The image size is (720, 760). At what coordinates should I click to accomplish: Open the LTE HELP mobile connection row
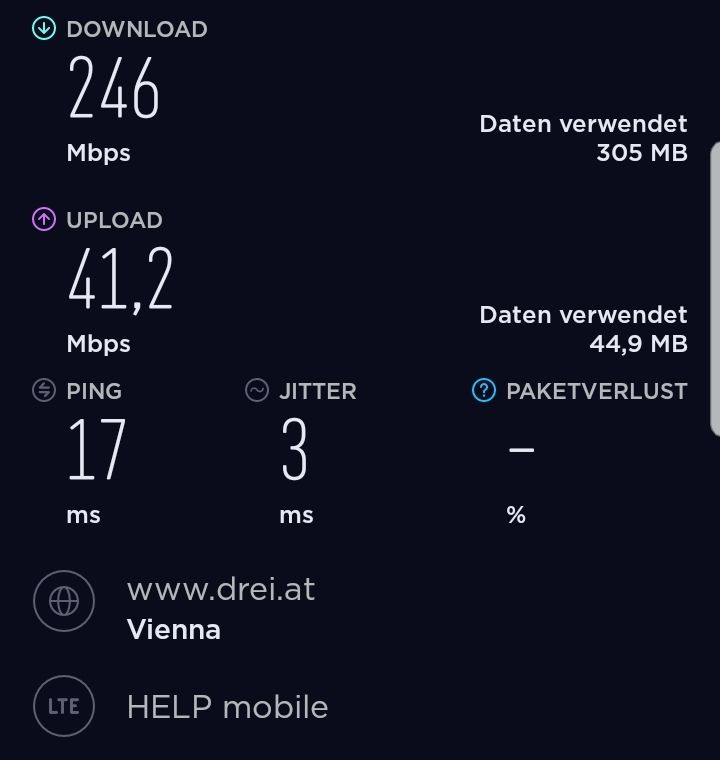coord(226,707)
